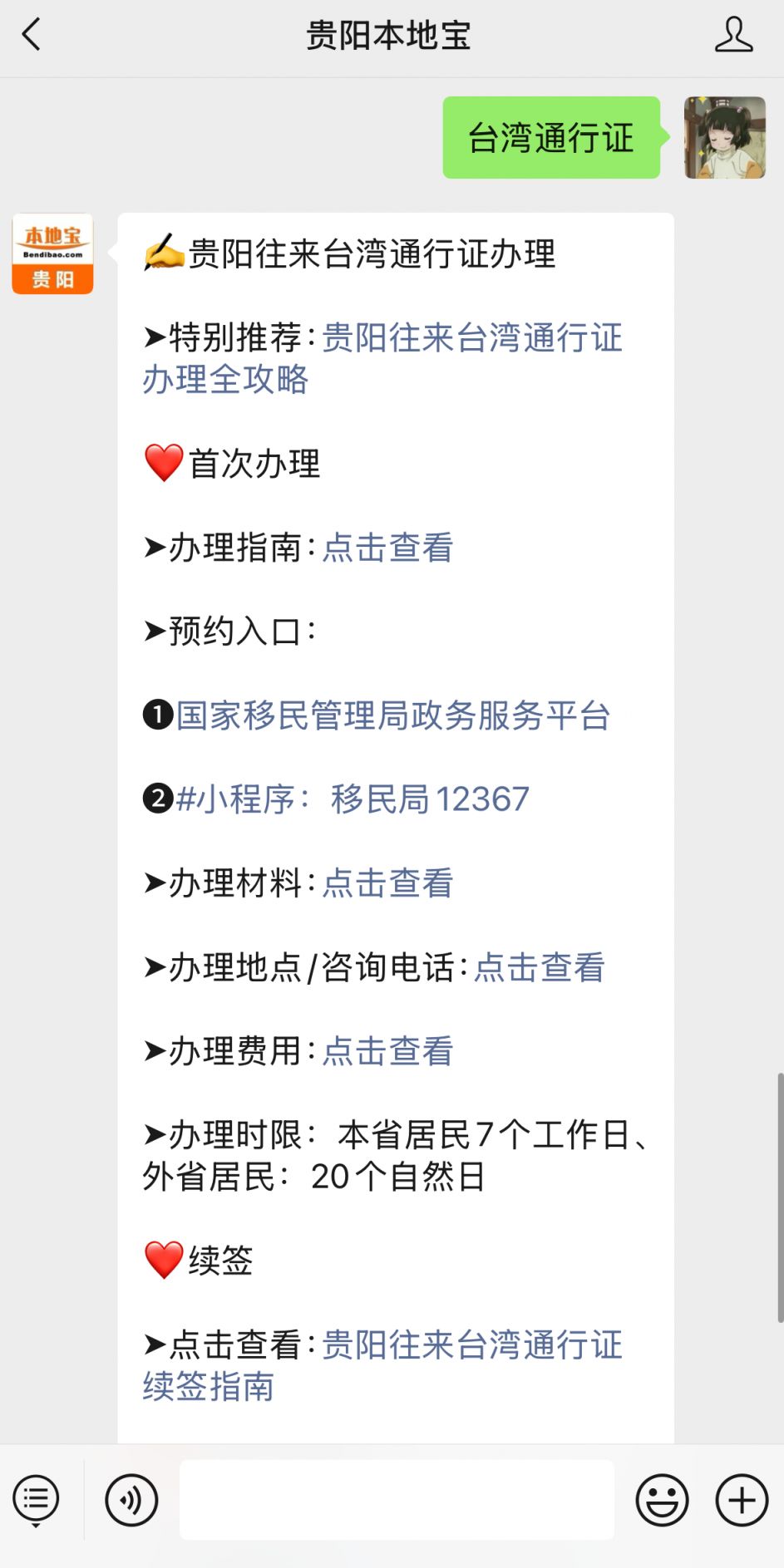
Task: View 办理材料 via 点击查看 link
Action: tap(387, 883)
